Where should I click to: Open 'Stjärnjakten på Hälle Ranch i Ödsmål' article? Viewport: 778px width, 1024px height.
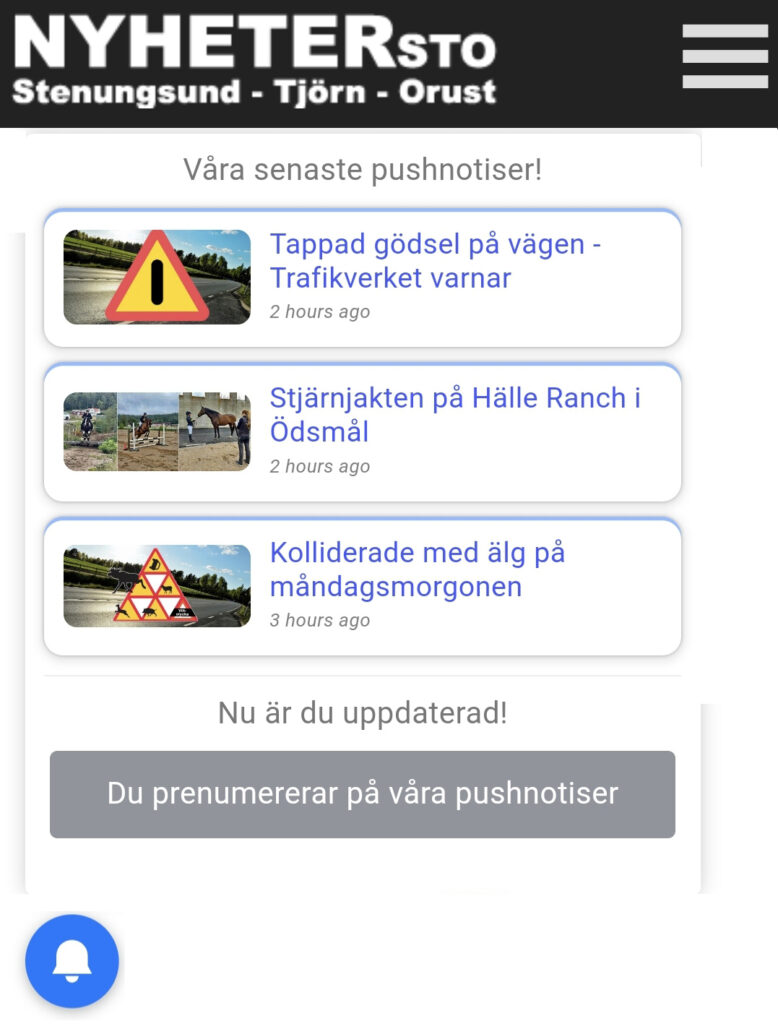455,415
